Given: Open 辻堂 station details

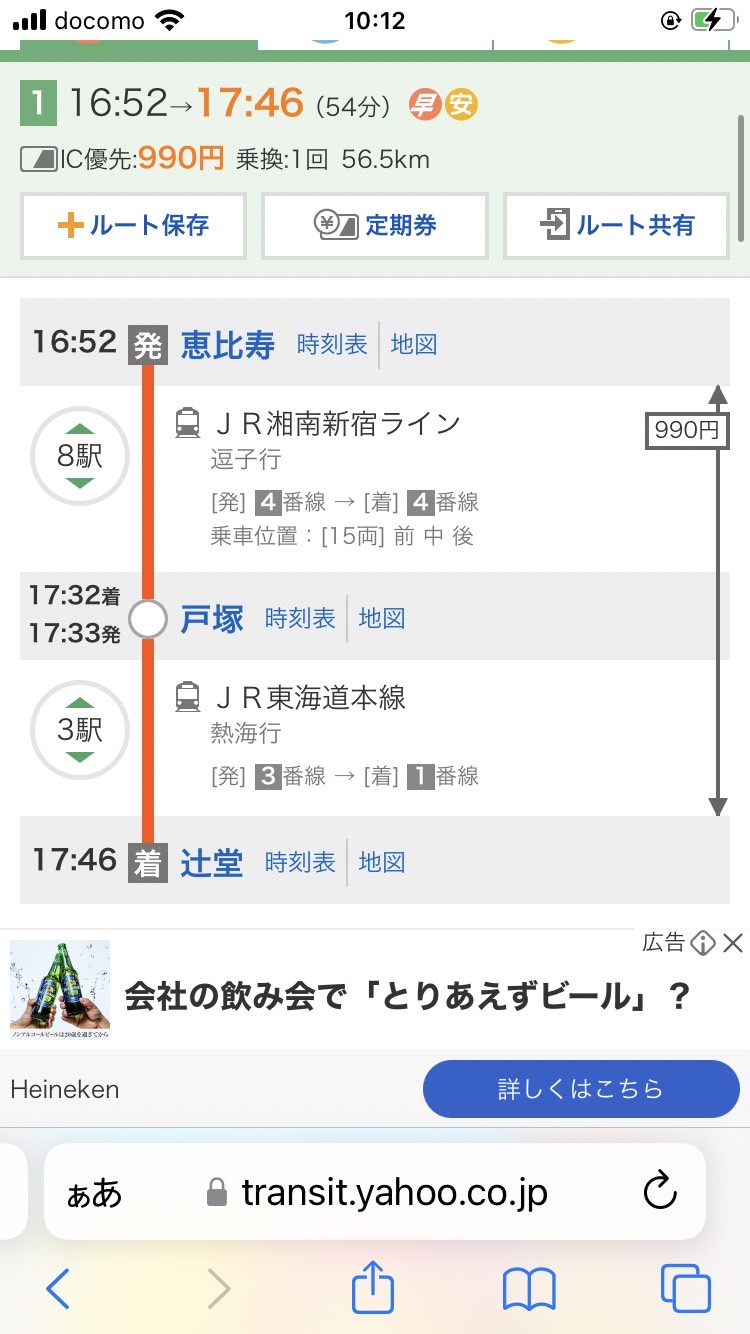Looking at the screenshot, I should click(212, 863).
